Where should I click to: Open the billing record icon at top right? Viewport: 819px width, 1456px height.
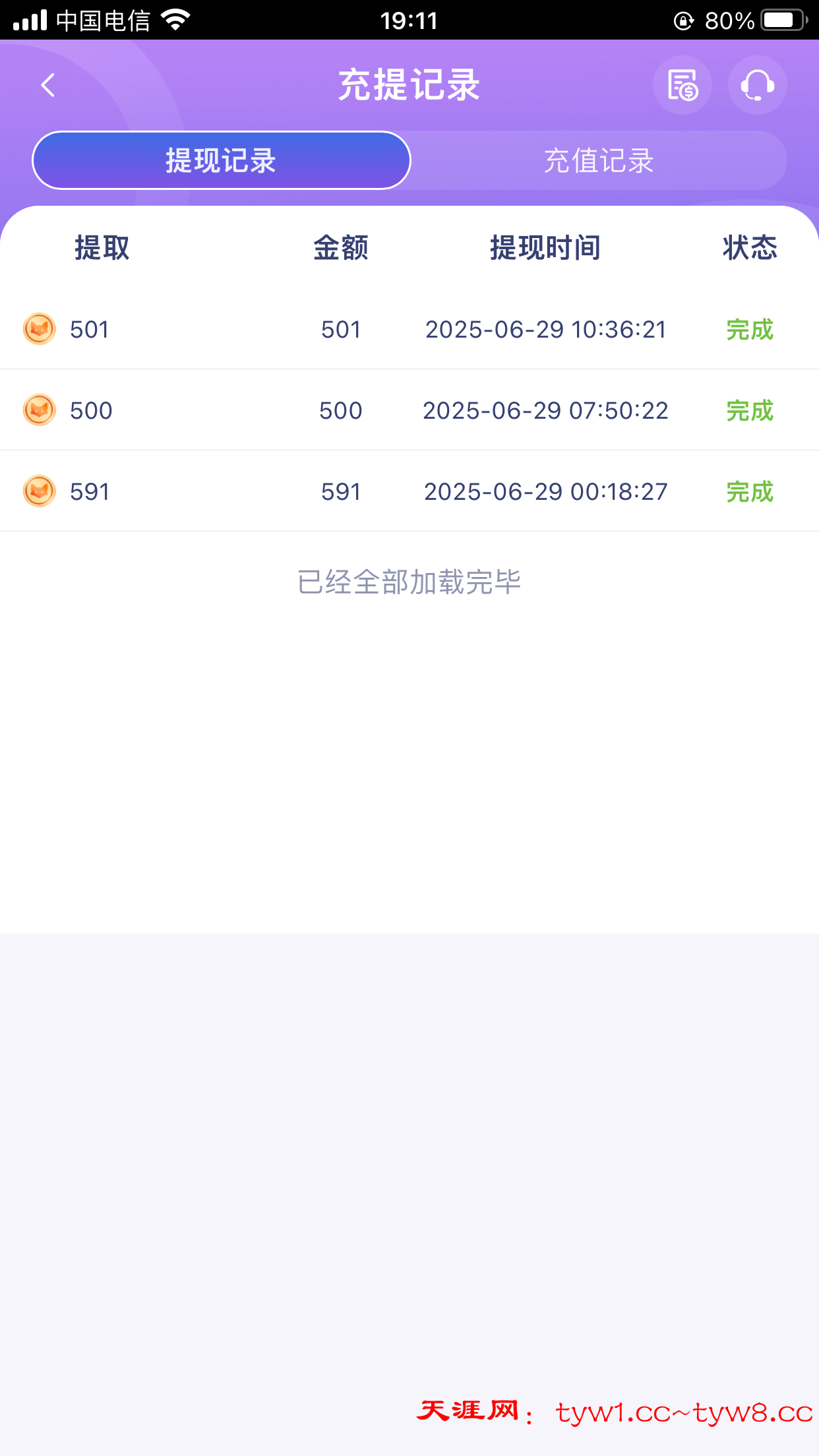(682, 85)
